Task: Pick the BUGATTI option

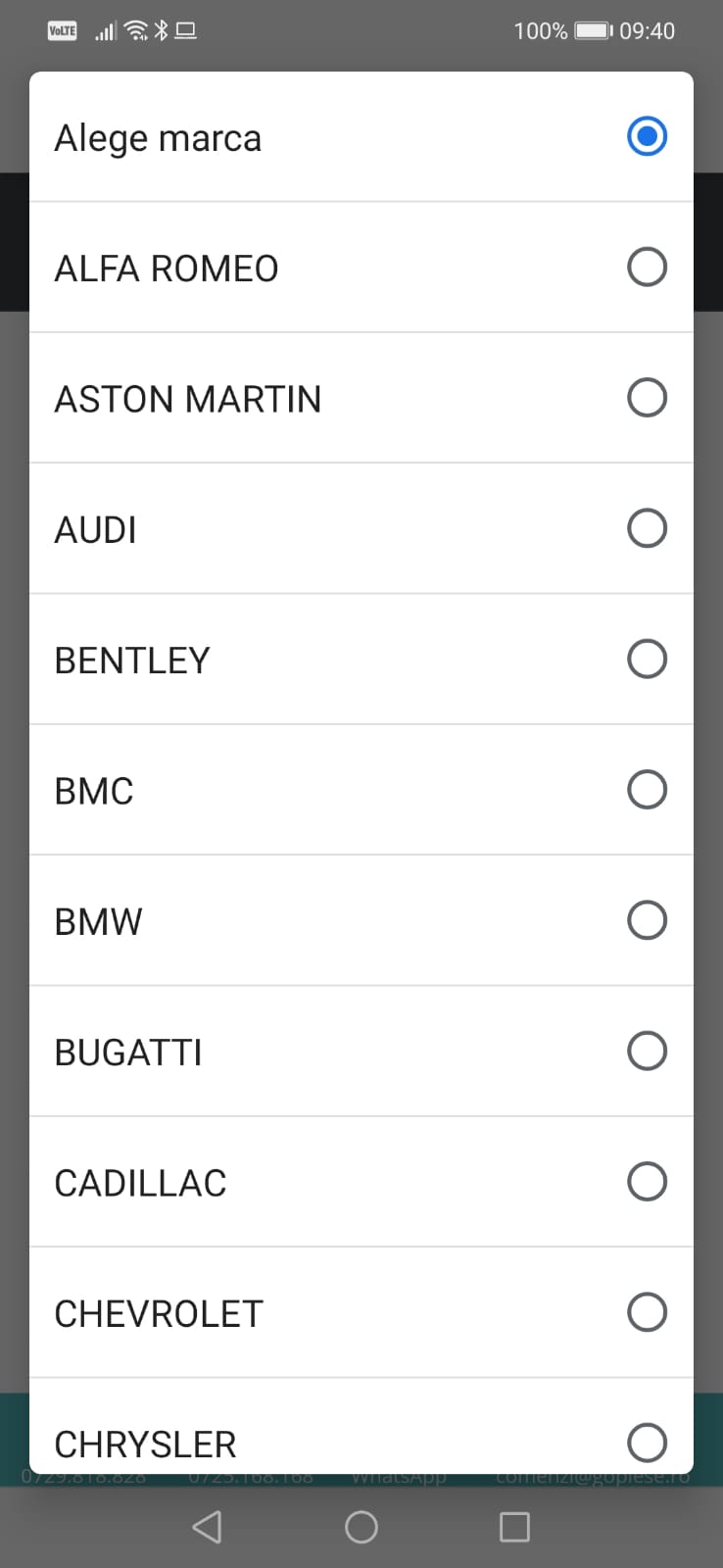Action: pyautogui.click(x=361, y=1051)
